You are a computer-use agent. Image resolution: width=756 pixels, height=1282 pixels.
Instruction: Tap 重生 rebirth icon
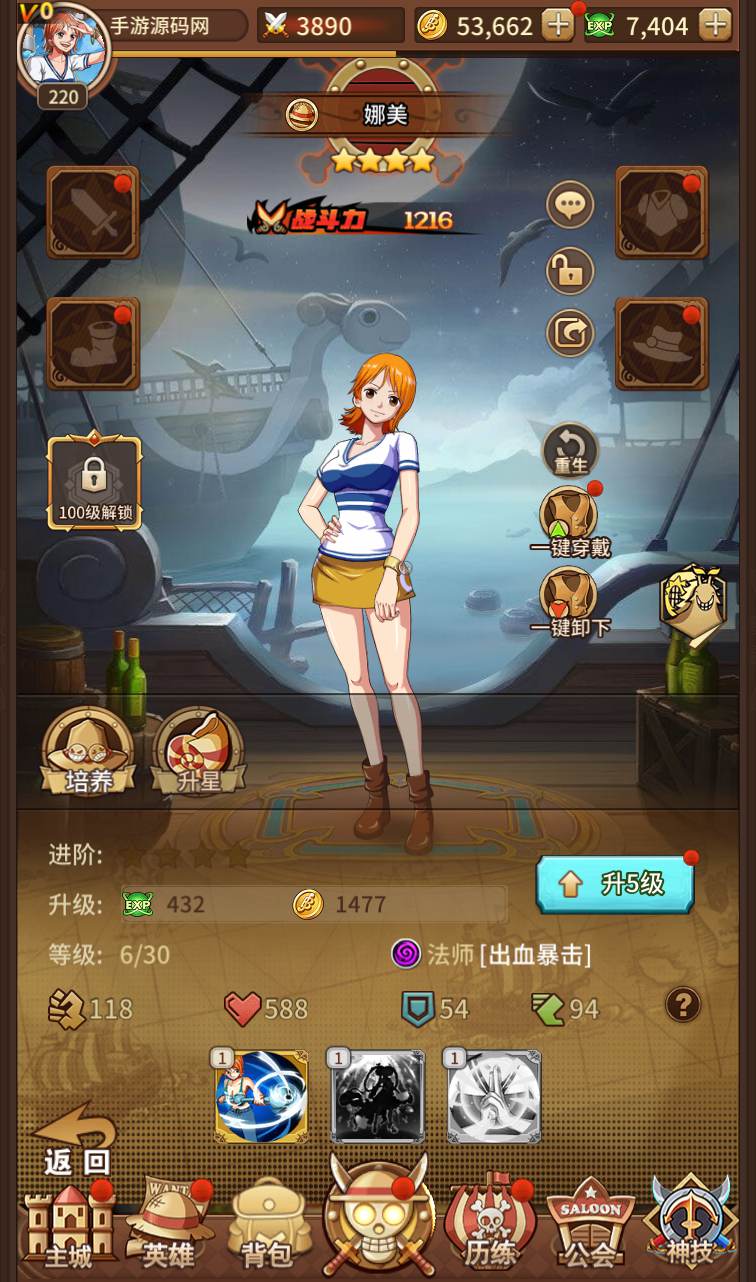tap(570, 449)
